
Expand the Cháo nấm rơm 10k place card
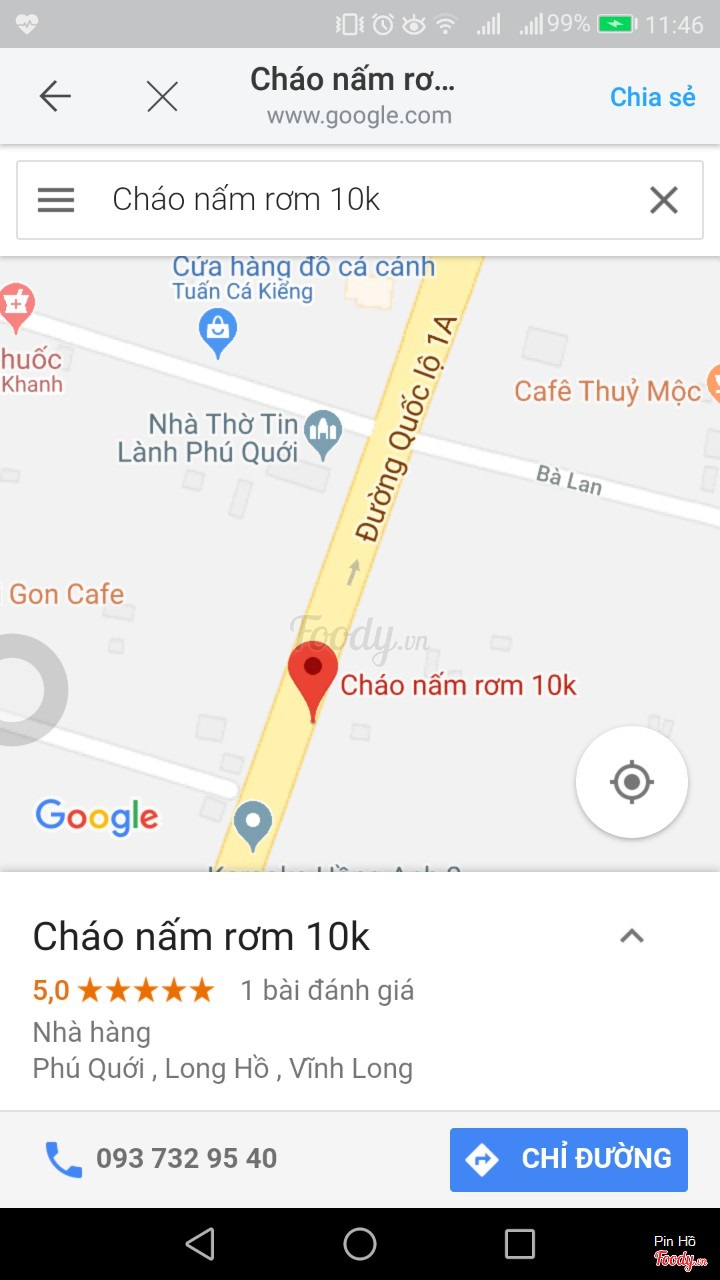click(x=631, y=936)
